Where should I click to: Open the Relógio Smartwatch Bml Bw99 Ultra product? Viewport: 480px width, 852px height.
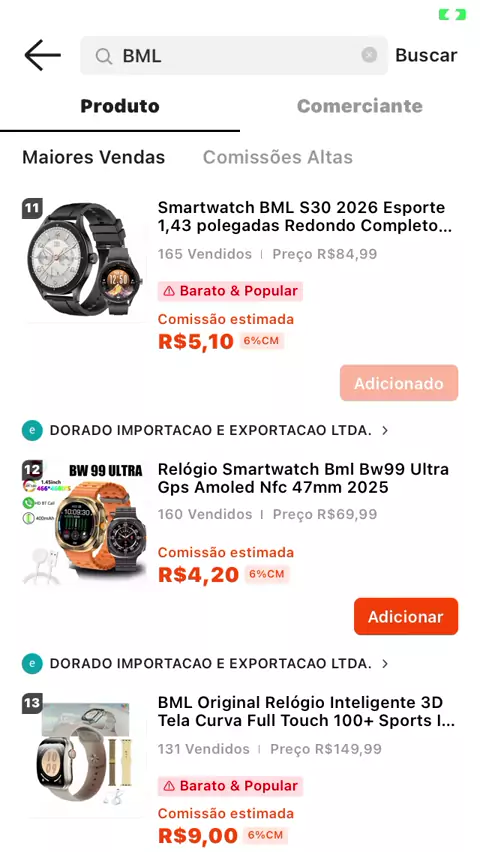303,478
